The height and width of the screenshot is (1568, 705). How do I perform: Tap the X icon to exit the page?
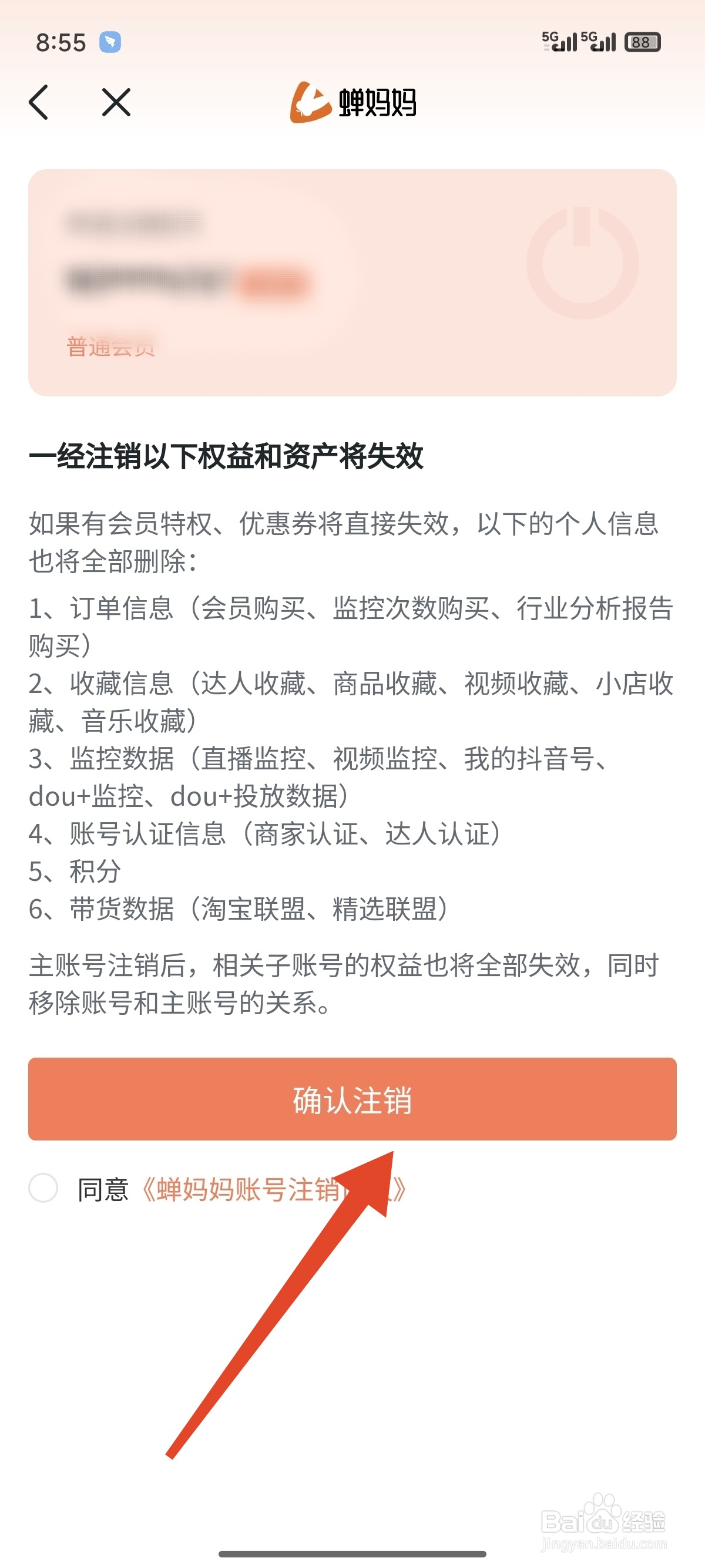click(x=115, y=102)
